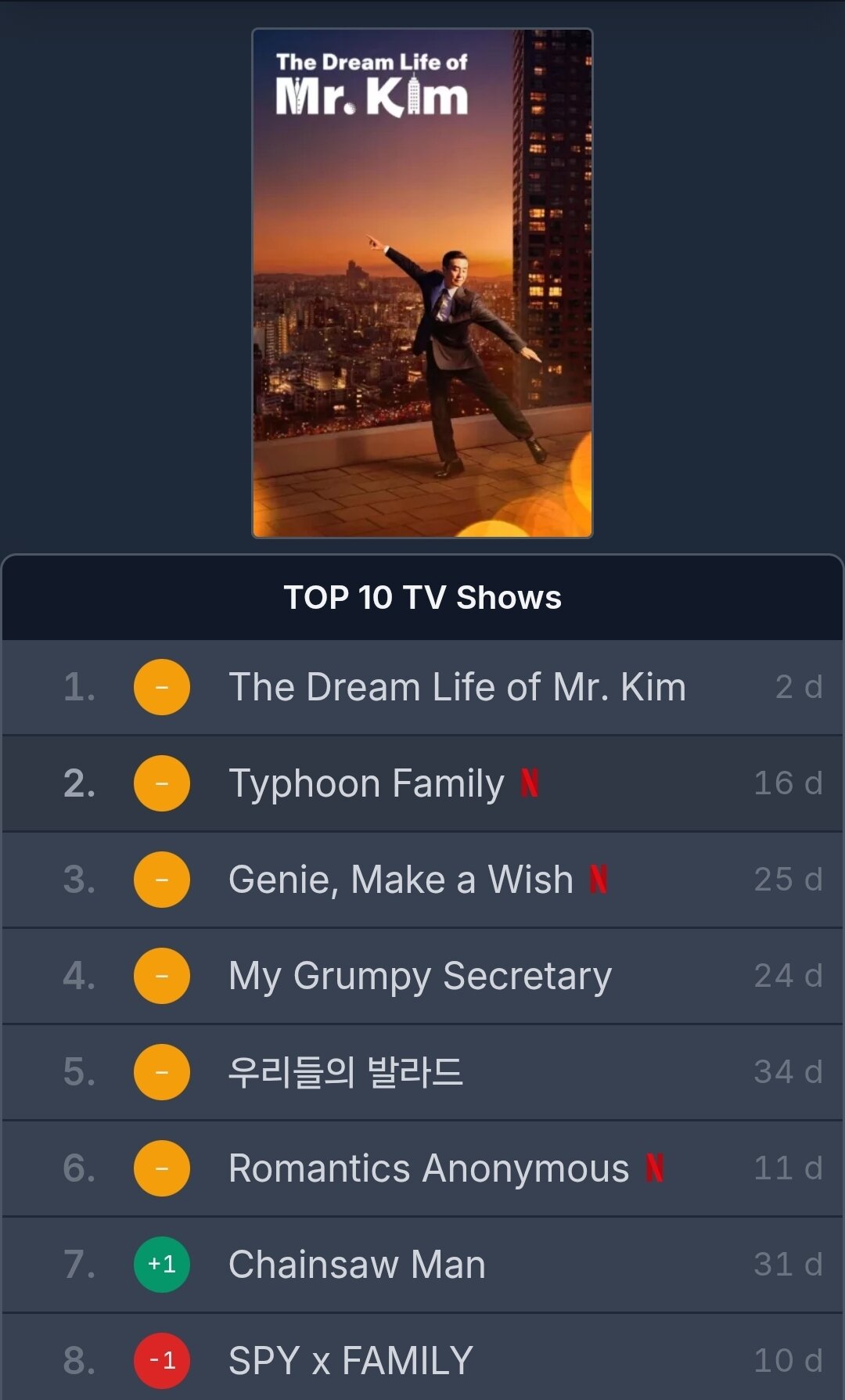Tap the Romantics Anonymous row
Viewport: 845px width, 1400px height.
(x=429, y=1168)
